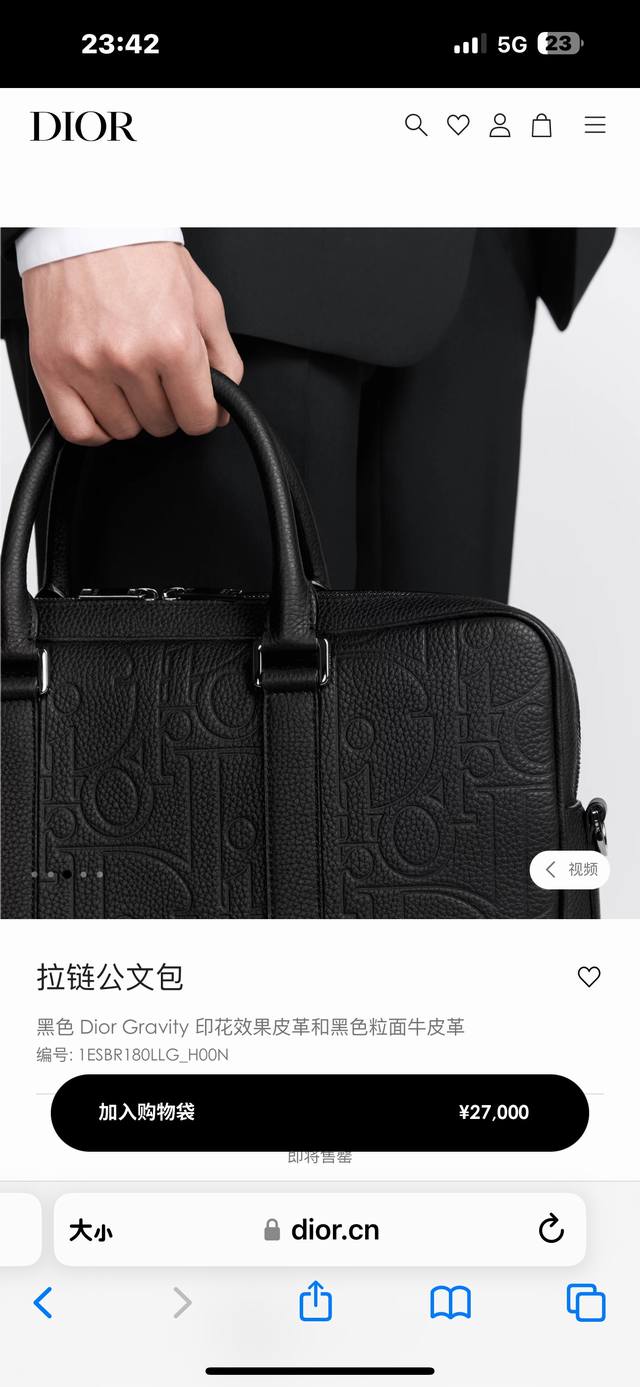This screenshot has height=1387, width=640.
Task: Tap the 视频 video button
Action: click(x=570, y=869)
